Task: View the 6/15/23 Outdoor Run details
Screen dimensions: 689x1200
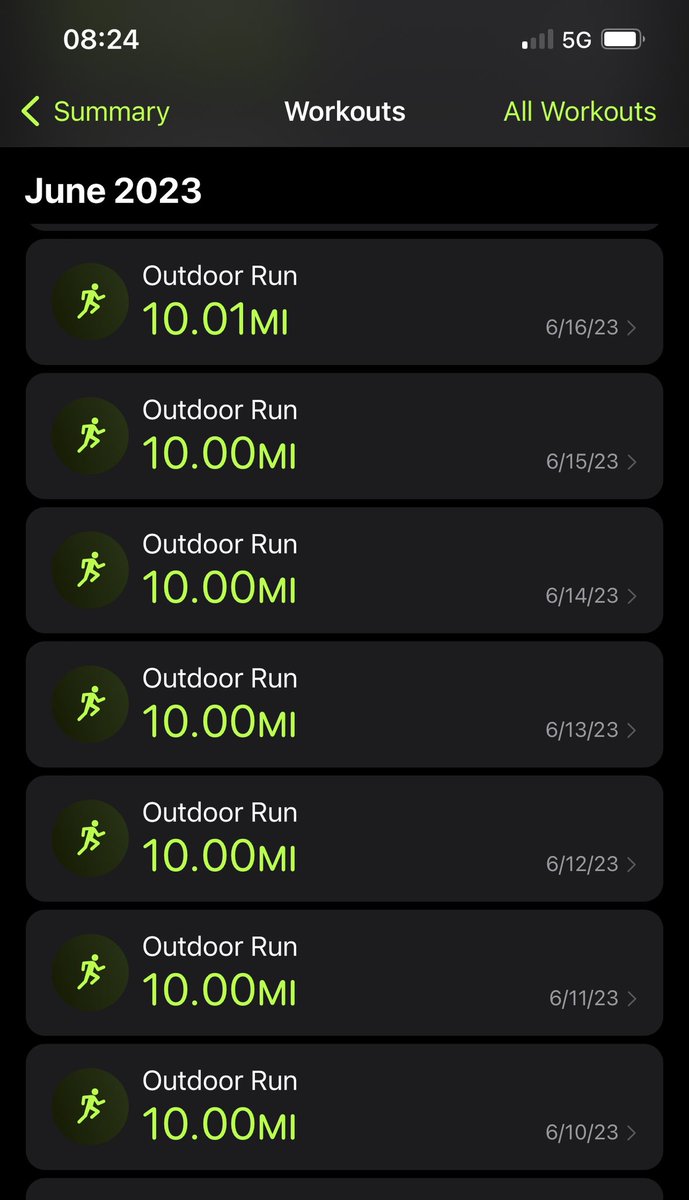Action: [x=344, y=436]
